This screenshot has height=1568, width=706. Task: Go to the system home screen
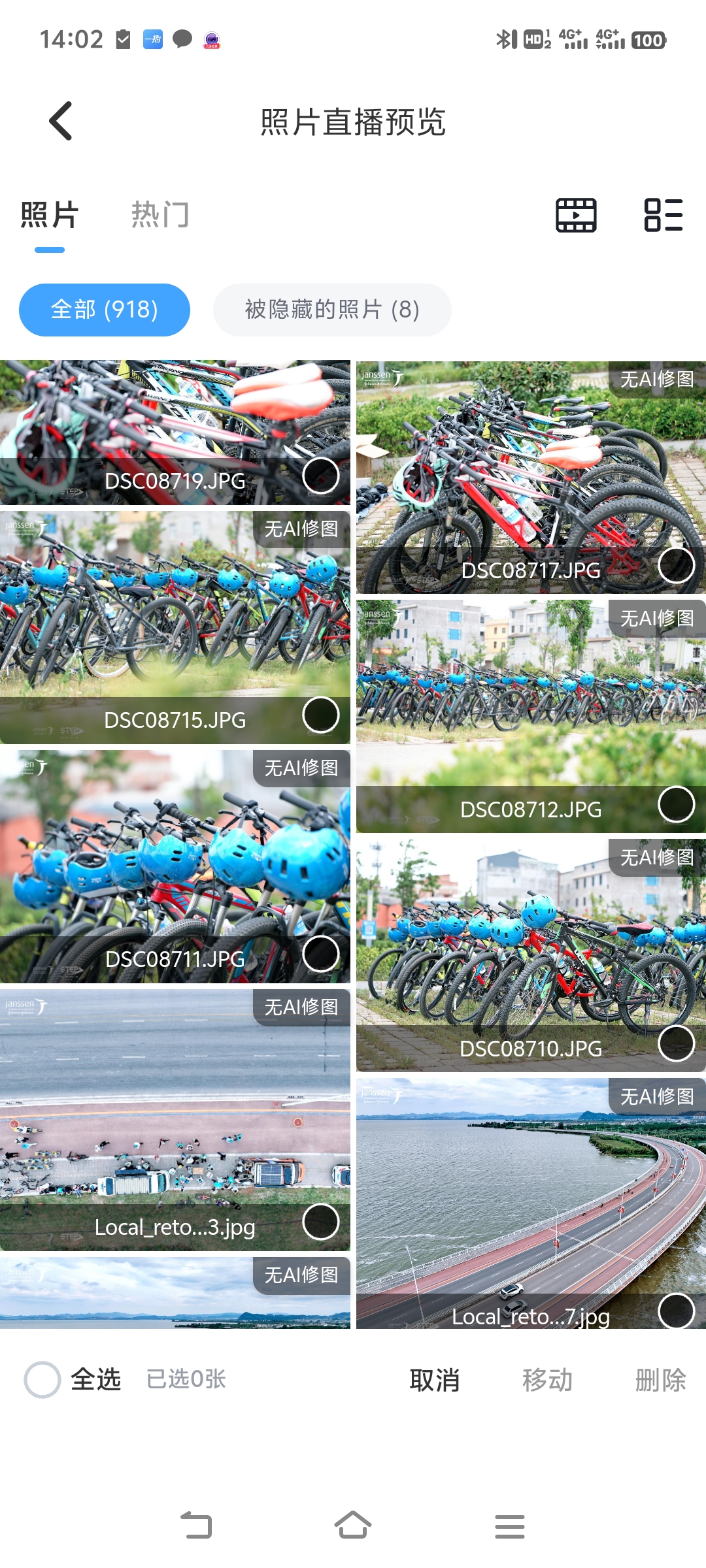(x=353, y=1526)
